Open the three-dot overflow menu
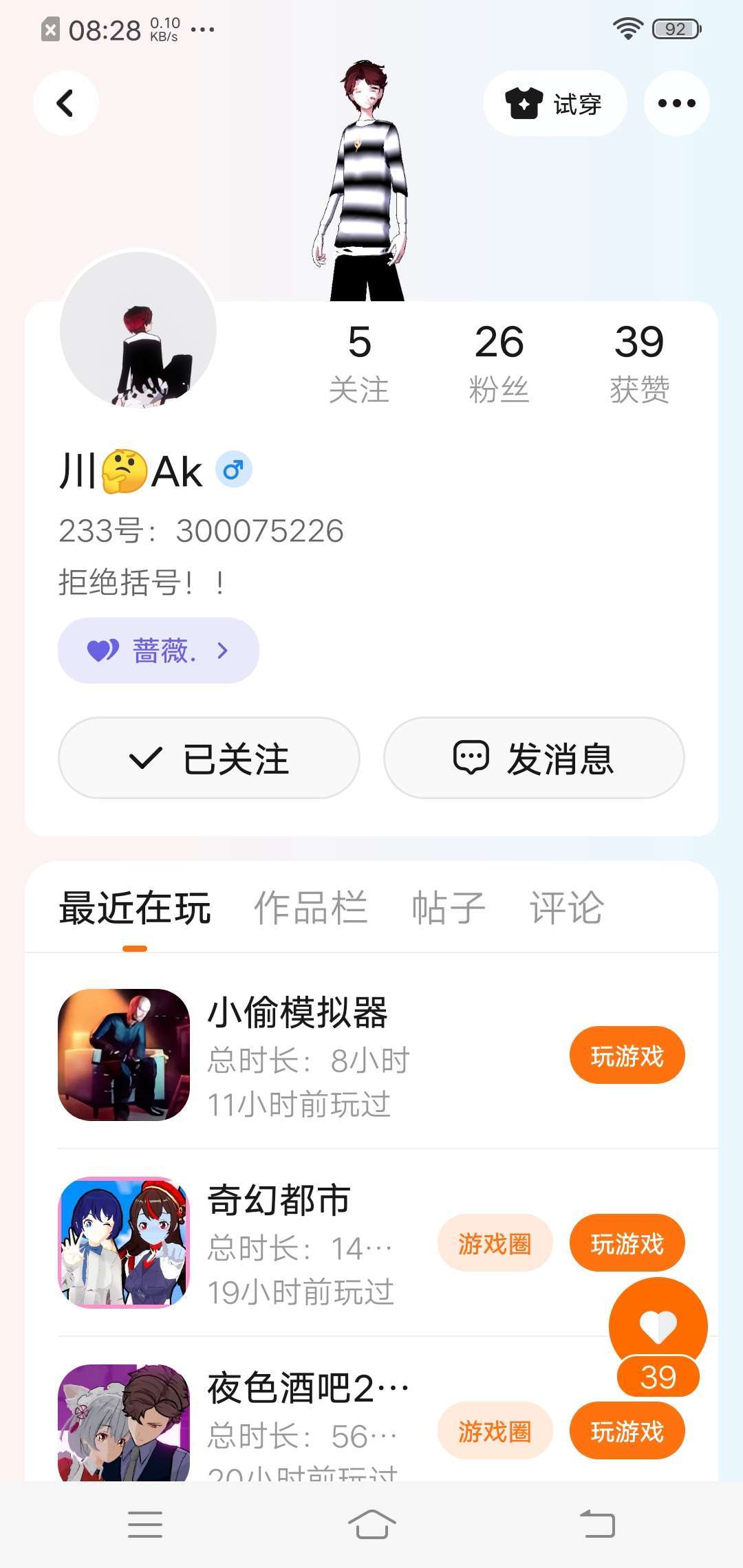 [676, 103]
